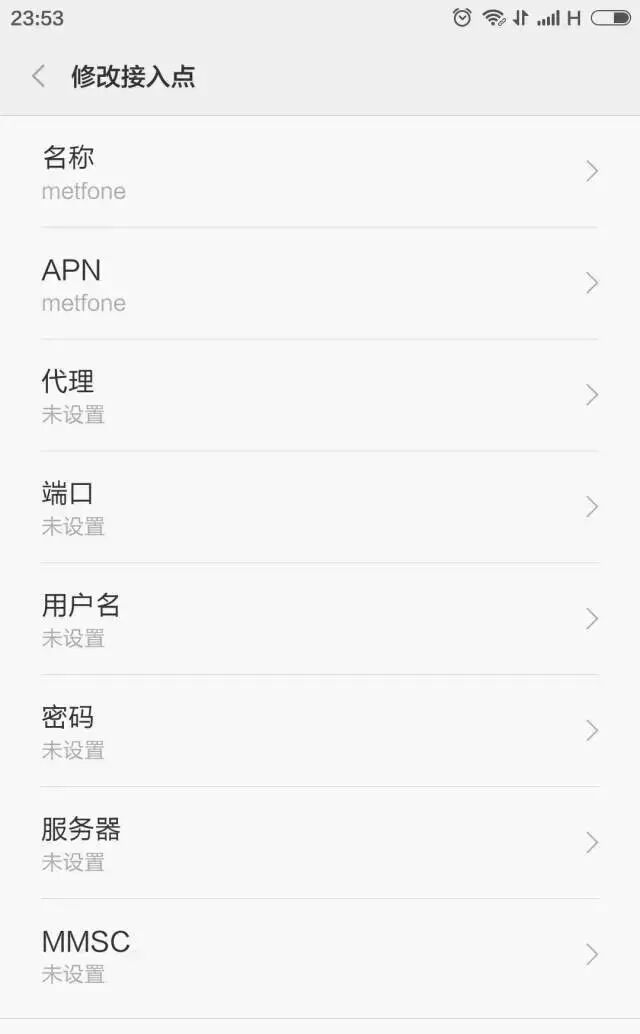The width and height of the screenshot is (640, 1034).
Task: Open the 用户名 username setting
Action: point(320,619)
